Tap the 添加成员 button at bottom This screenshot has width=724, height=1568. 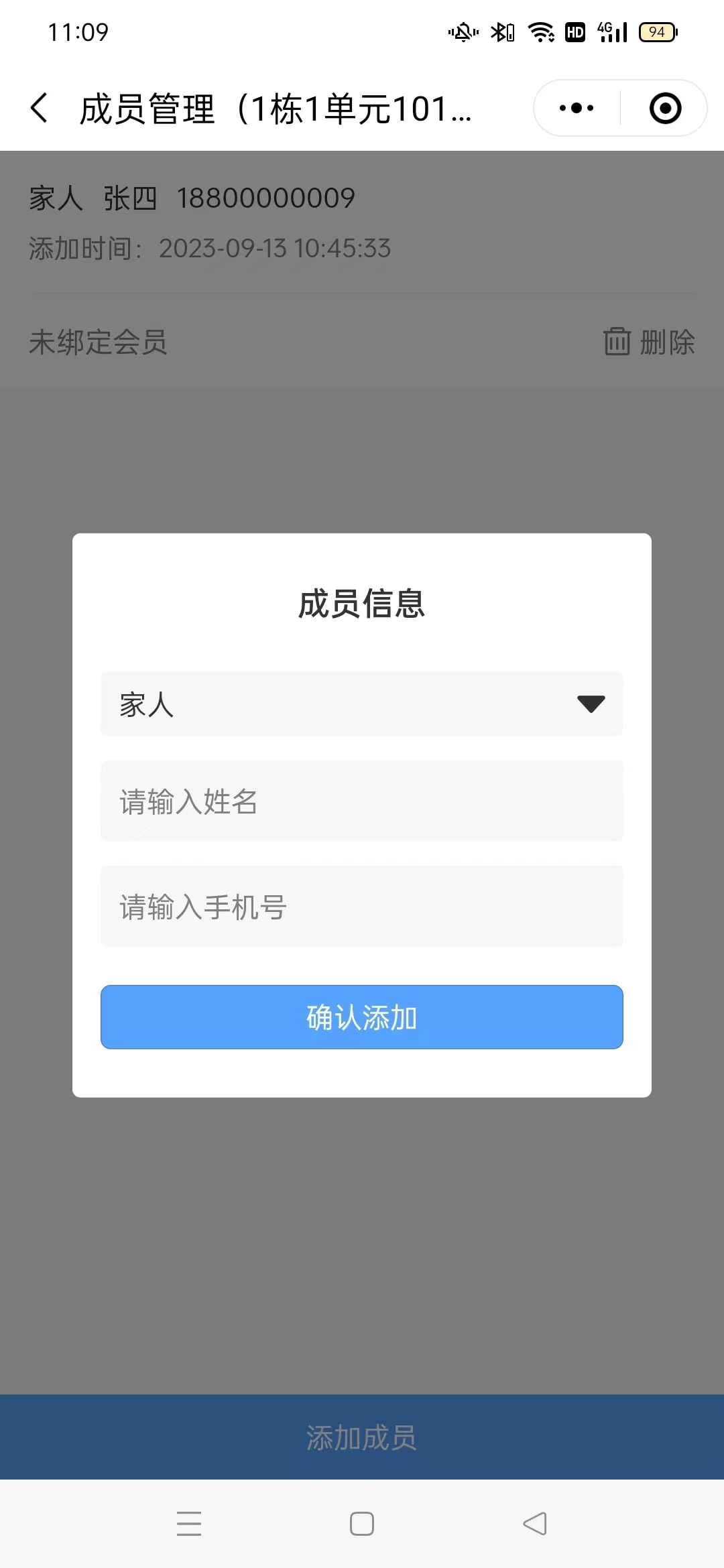pos(362,1438)
